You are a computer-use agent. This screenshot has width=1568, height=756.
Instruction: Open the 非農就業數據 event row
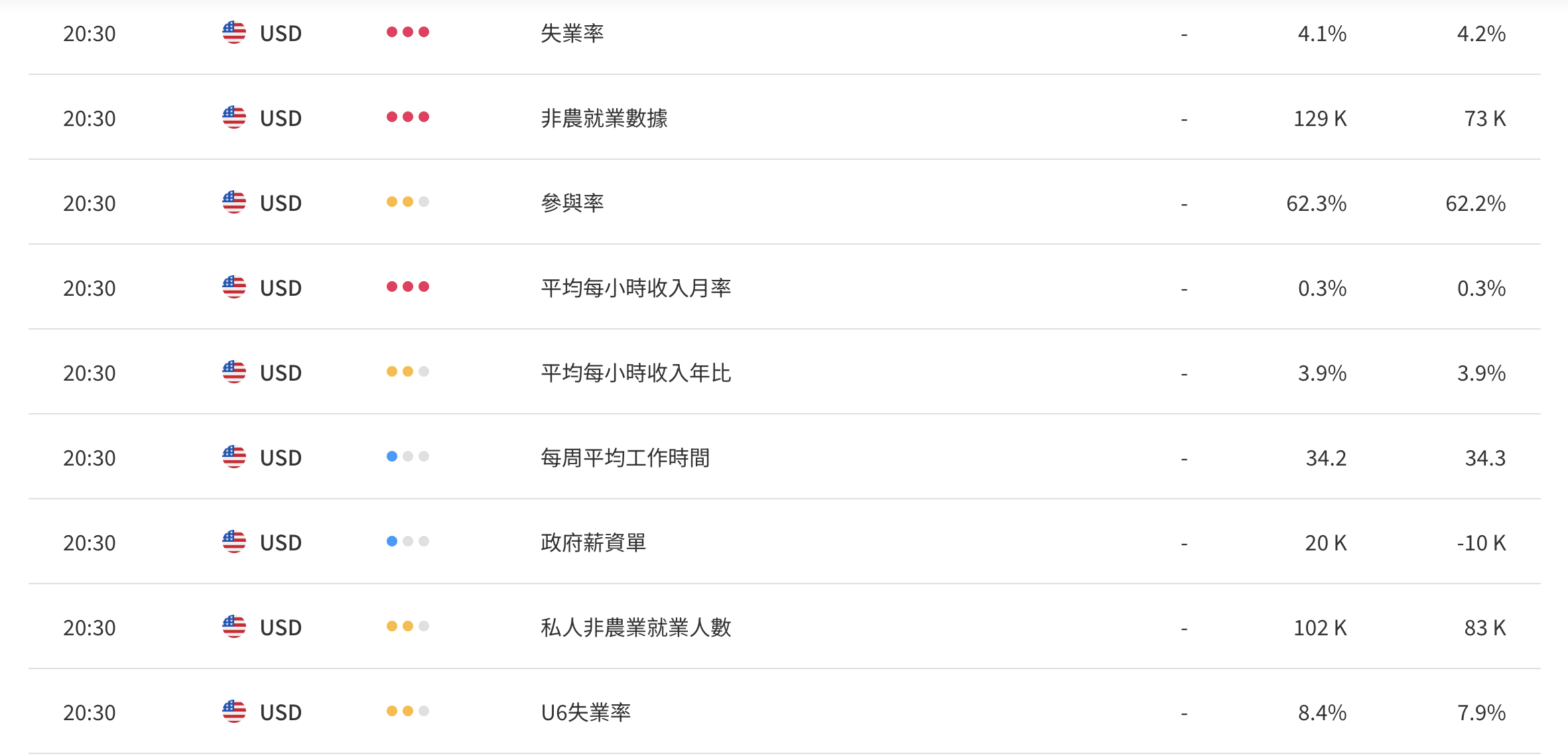click(604, 118)
